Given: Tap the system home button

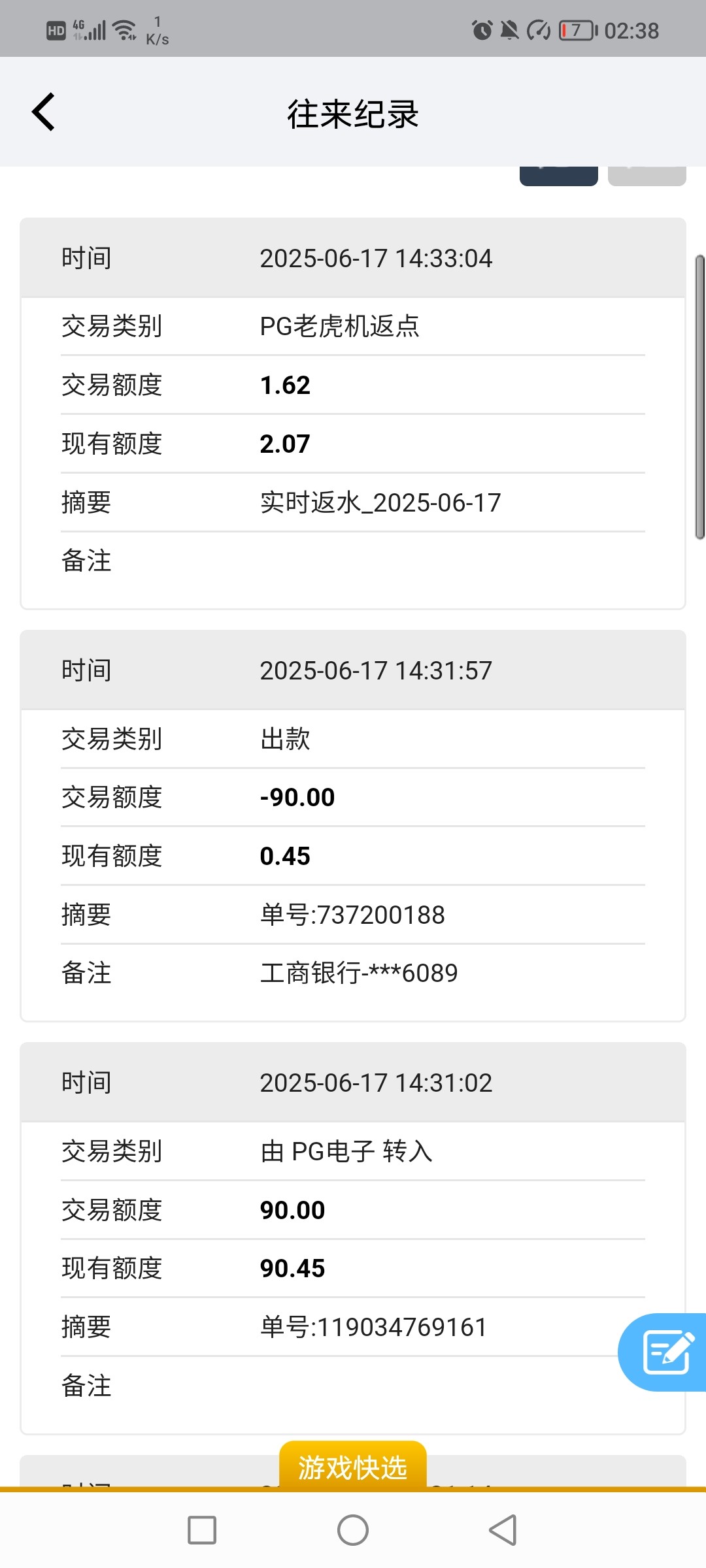Looking at the screenshot, I should click(353, 1530).
